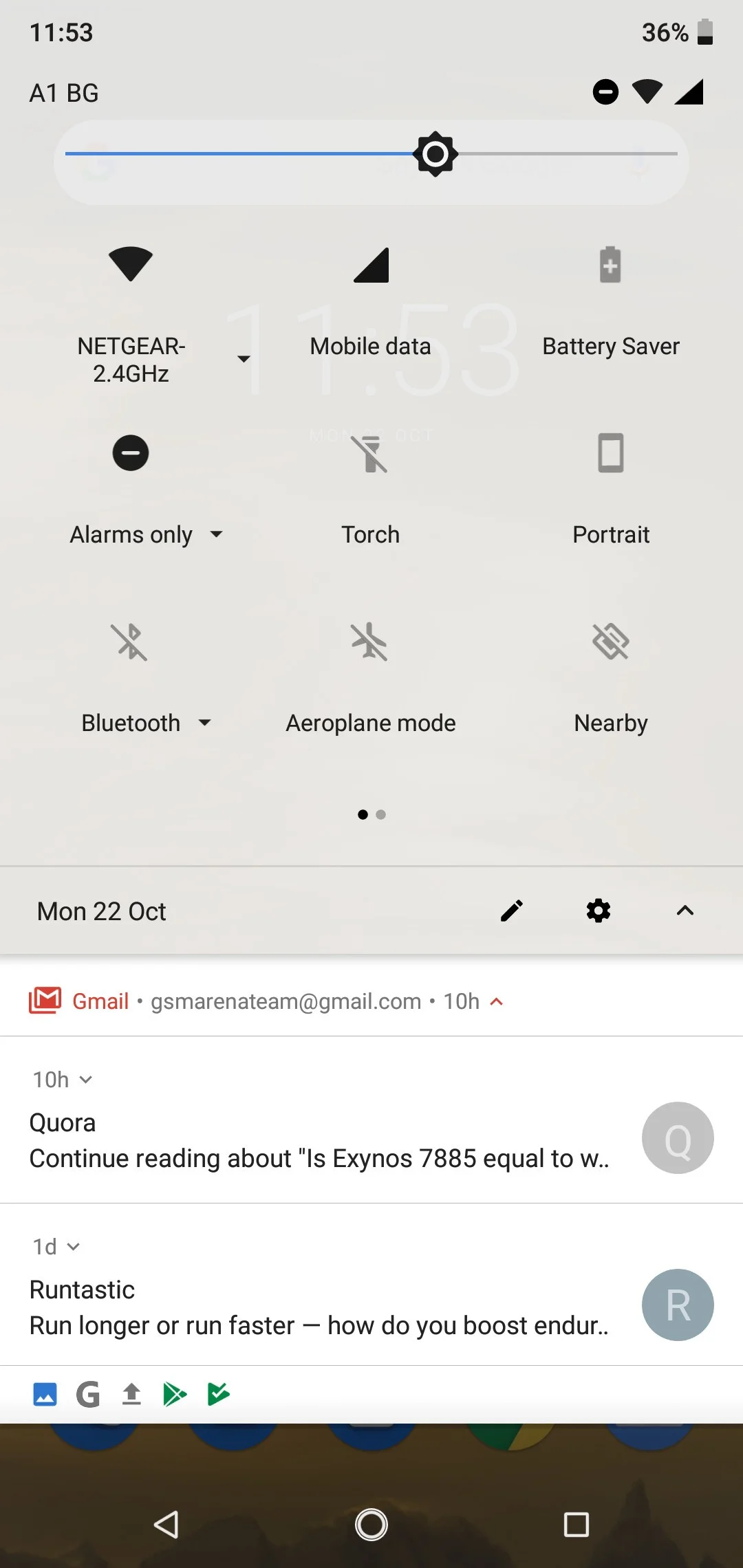This screenshot has height=1568, width=743.
Task: Toggle the NETGEAR-2.4GHz Wi-Fi tile
Action: (x=130, y=265)
